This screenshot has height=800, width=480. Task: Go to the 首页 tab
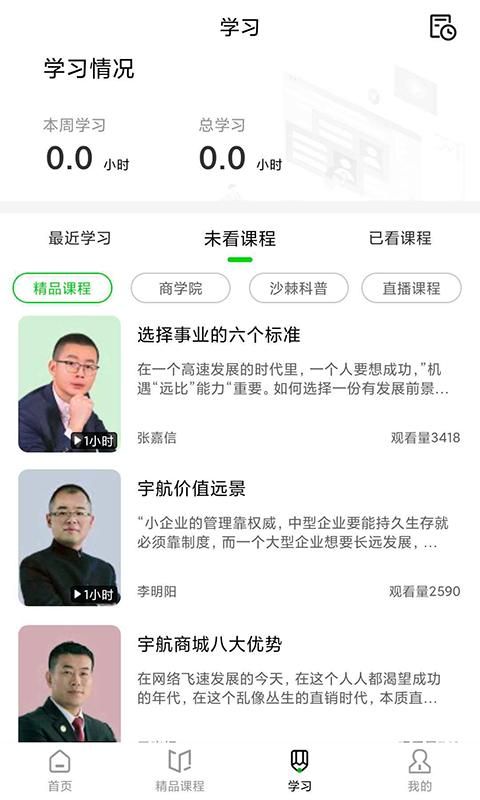(60, 770)
